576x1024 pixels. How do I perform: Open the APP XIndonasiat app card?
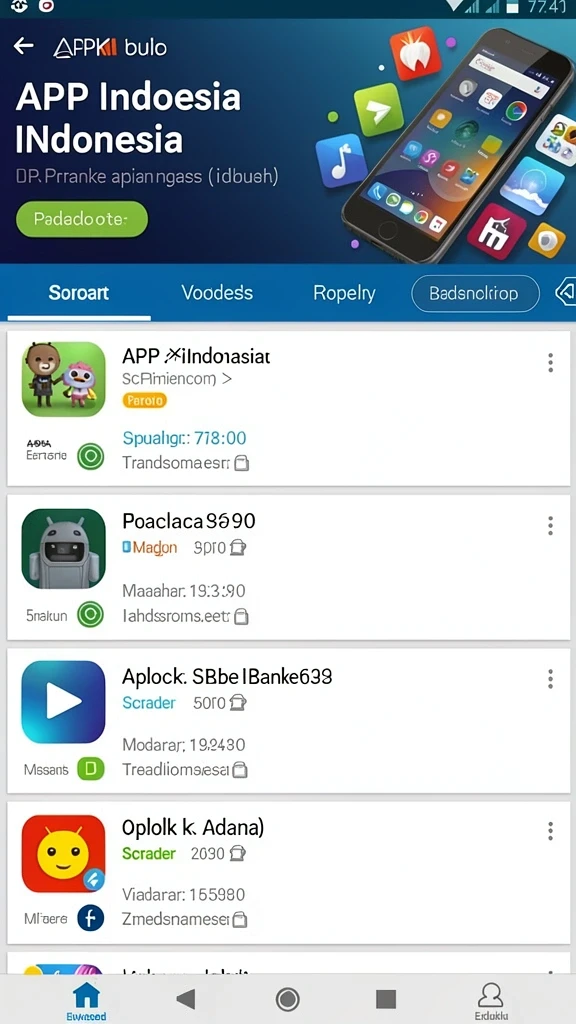[288, 408]
